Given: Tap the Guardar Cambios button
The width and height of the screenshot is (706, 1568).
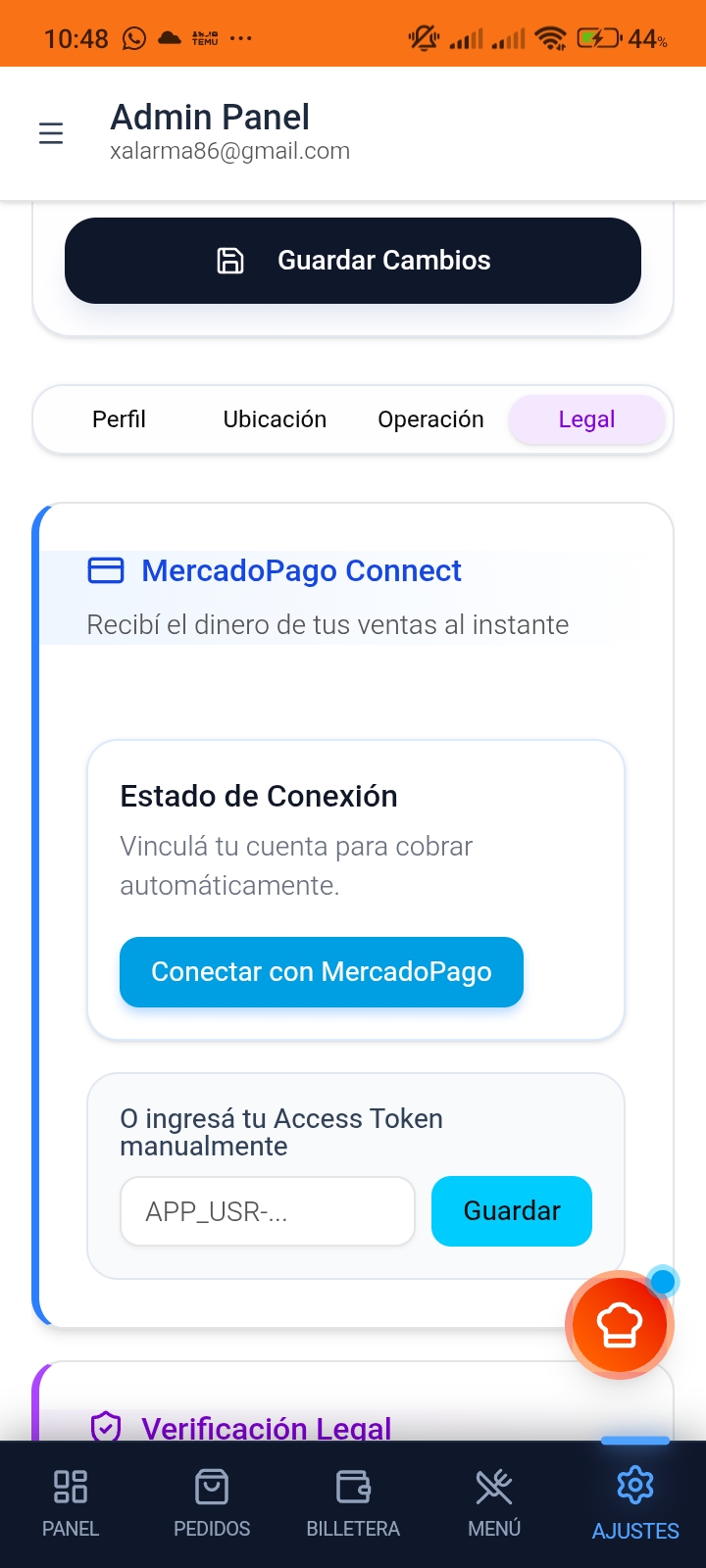Looking at the screenshot, I should point(353,261).
